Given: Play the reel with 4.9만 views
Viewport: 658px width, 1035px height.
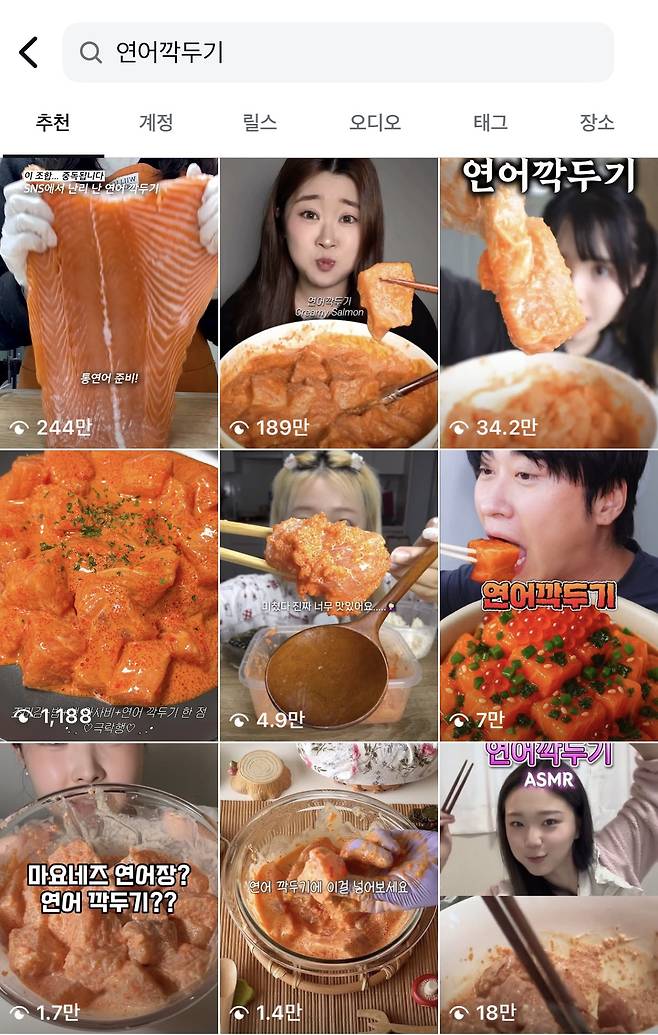Looking at the screenshot, I should point(329,595).
